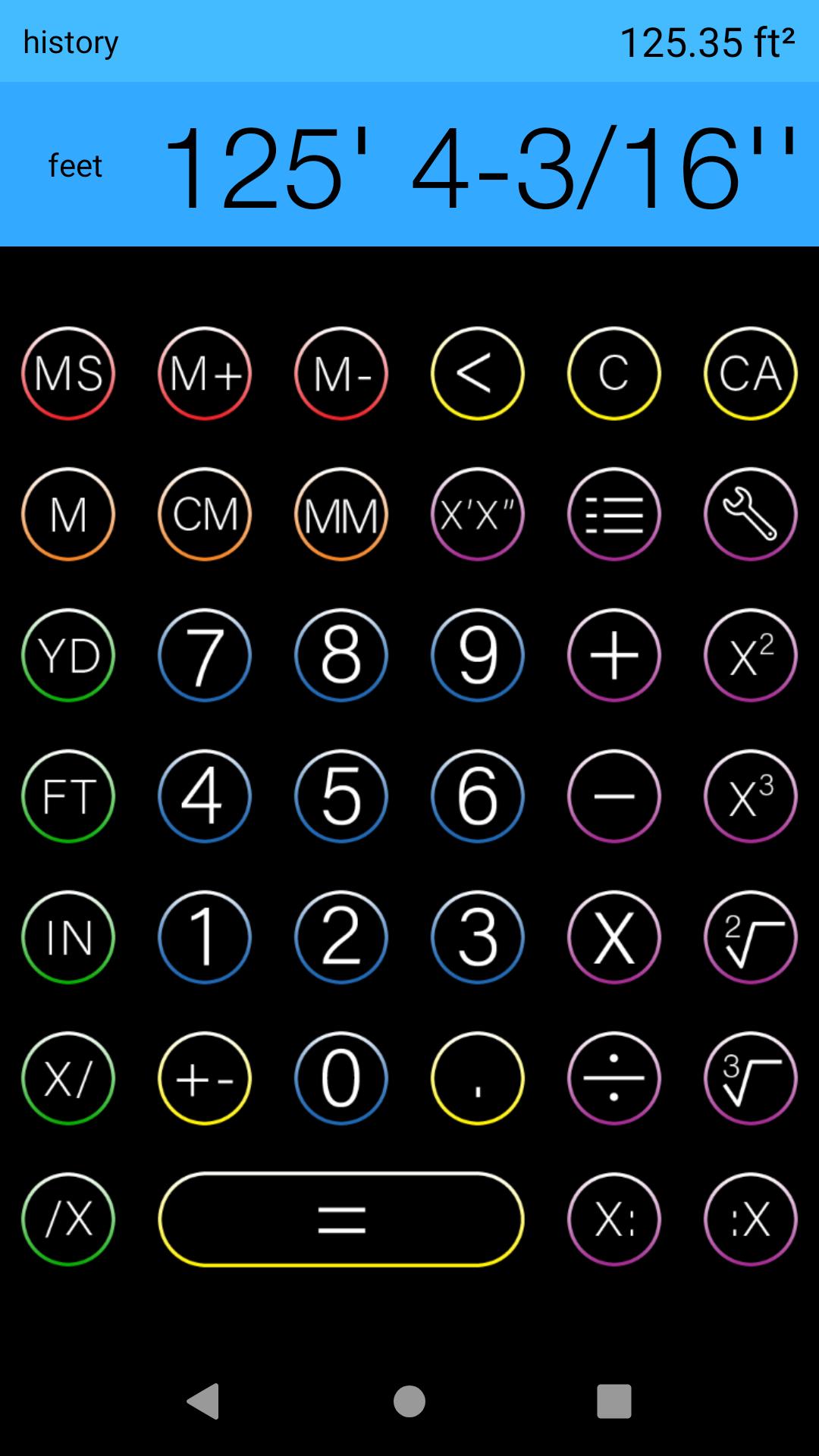
Task: Open the wrench settings icon
Action: (750, 514)
